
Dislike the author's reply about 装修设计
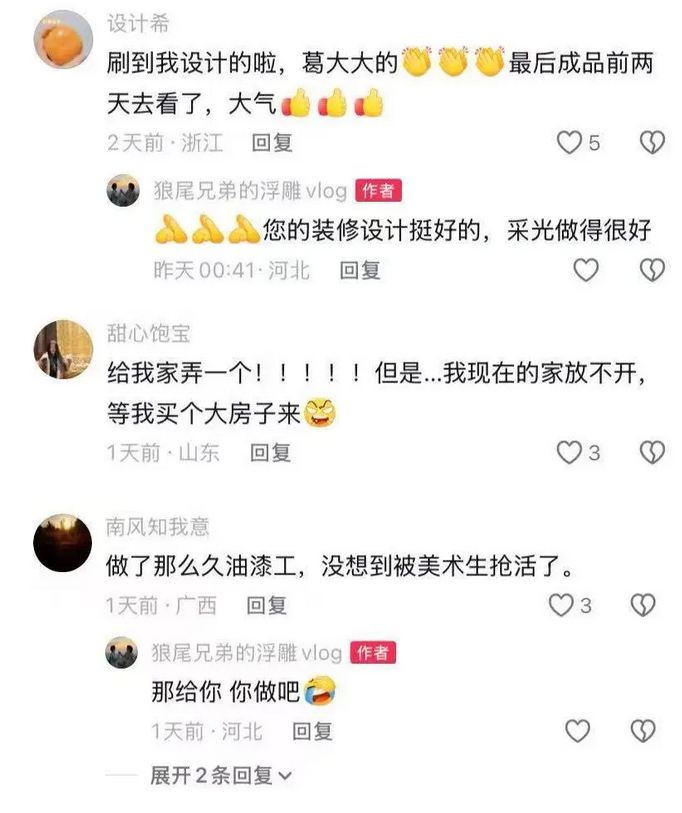652,270
